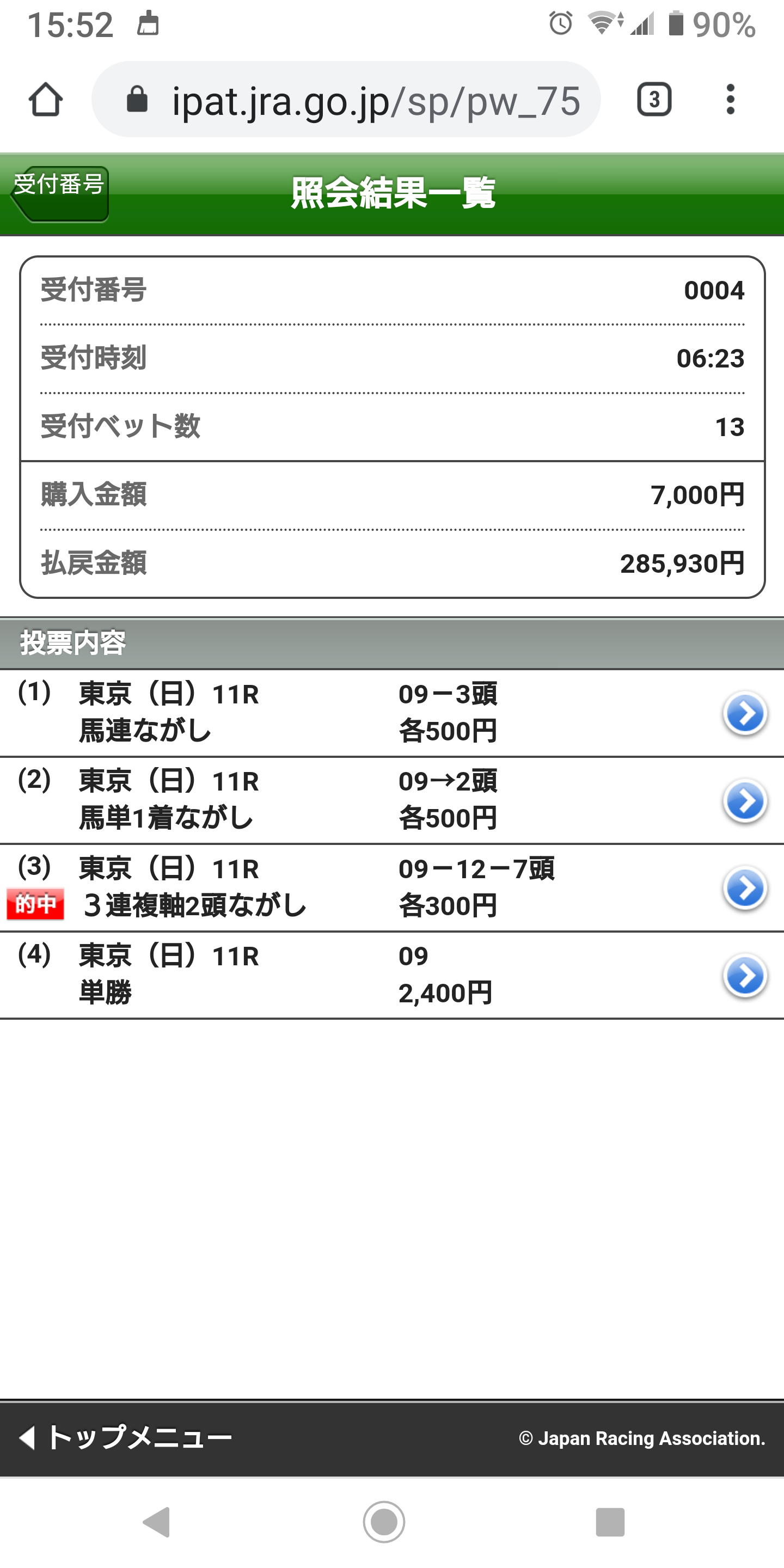This screenshot has width=784, height=1568.
Task: Open bet (1) 馬連ながし details
Action: click(744, 713)
